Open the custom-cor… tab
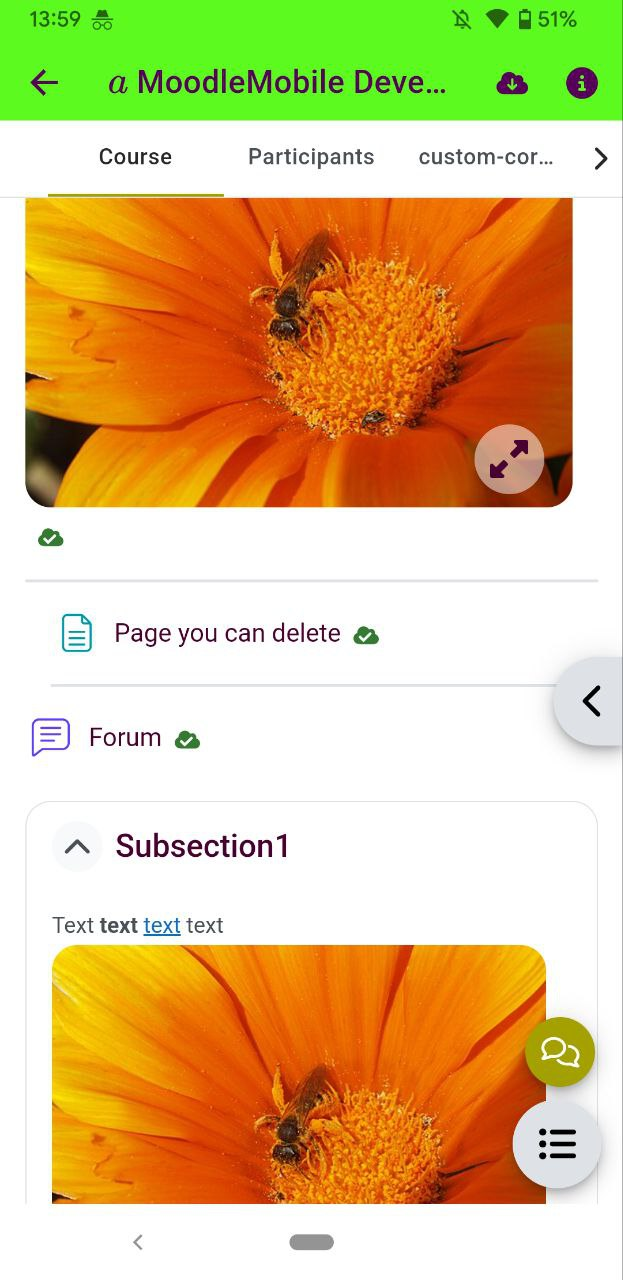This screenshot has width=623, height=1280. coord(486,157)
